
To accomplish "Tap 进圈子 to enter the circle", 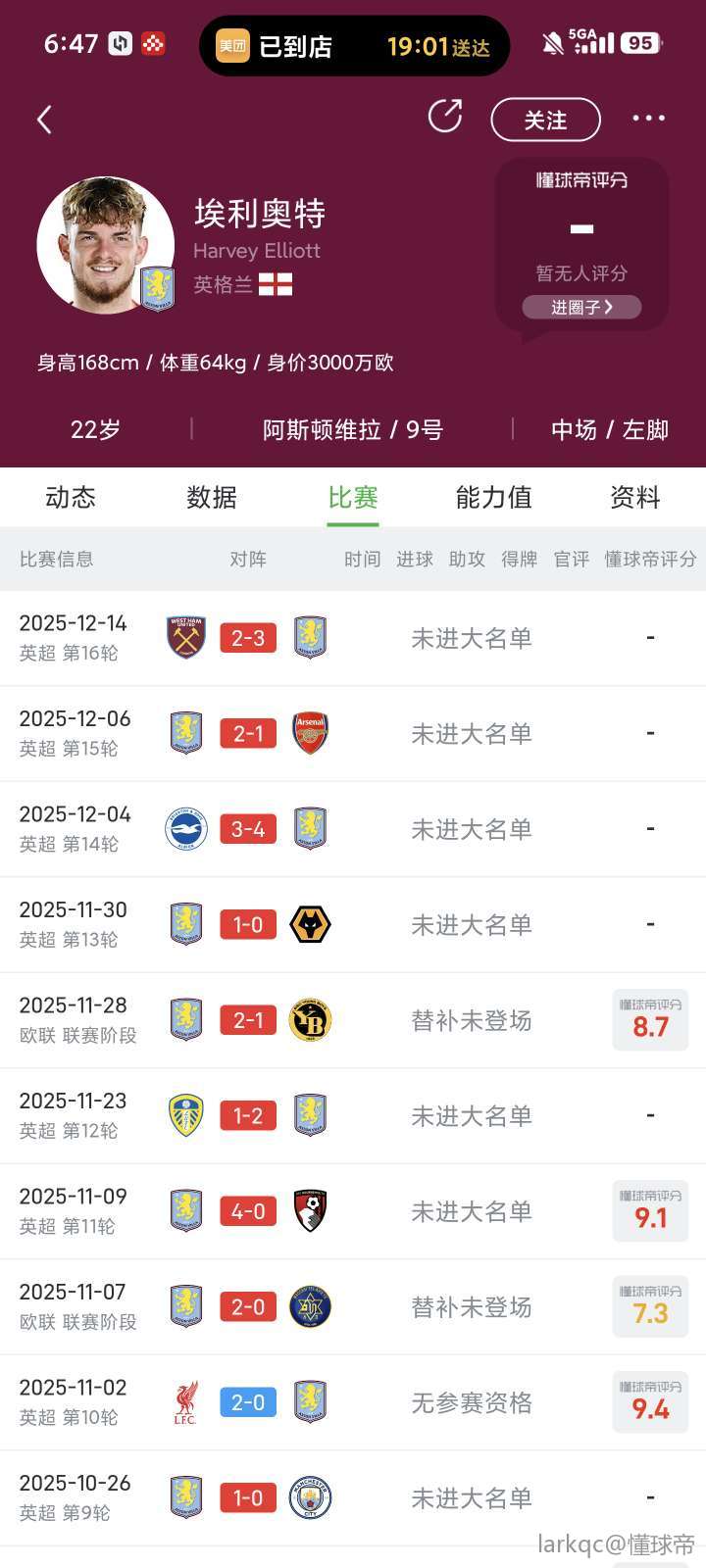I will (581, 307).
